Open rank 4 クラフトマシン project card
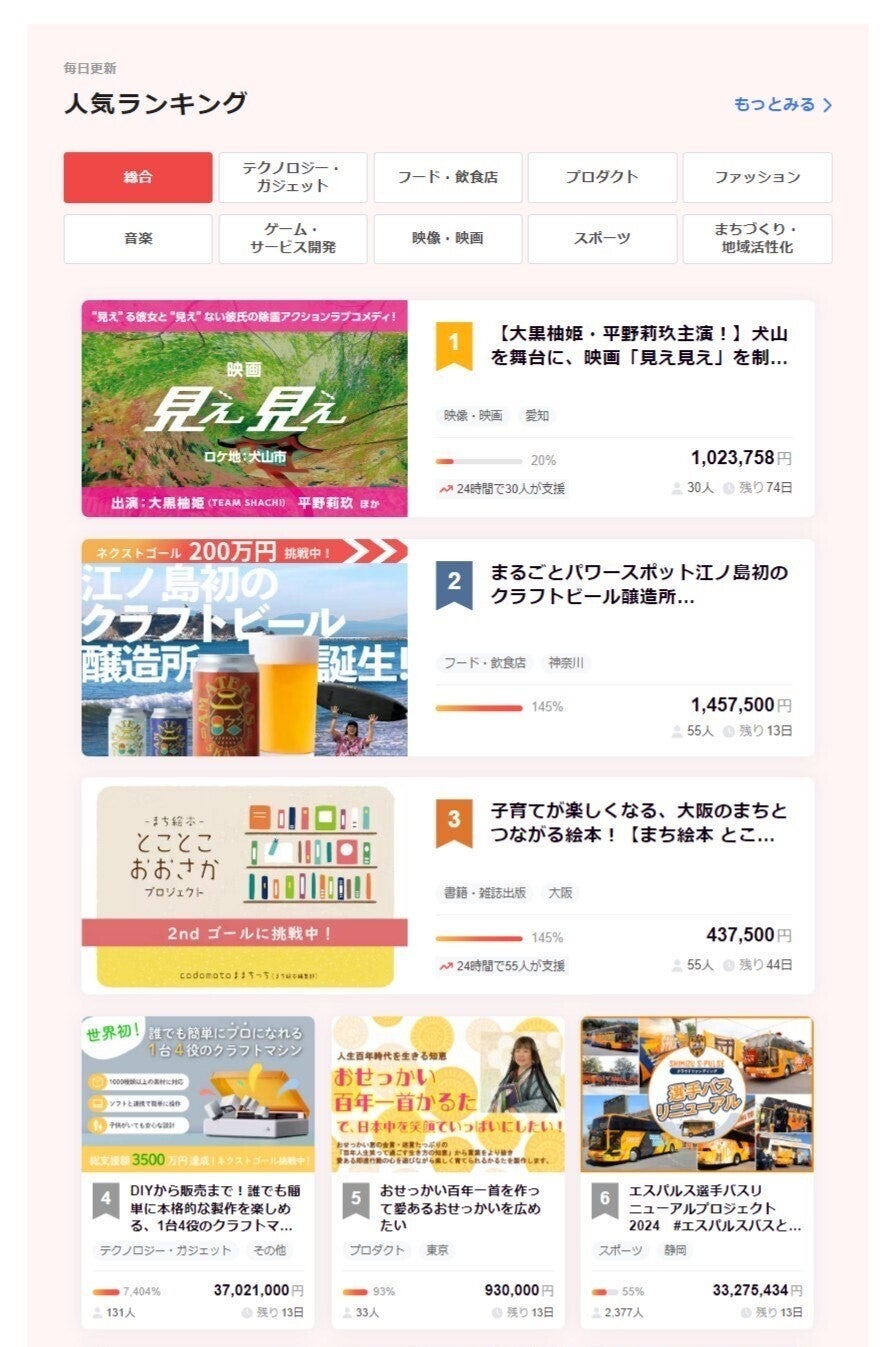895x1347 pixels. [x=210, y=1207]
